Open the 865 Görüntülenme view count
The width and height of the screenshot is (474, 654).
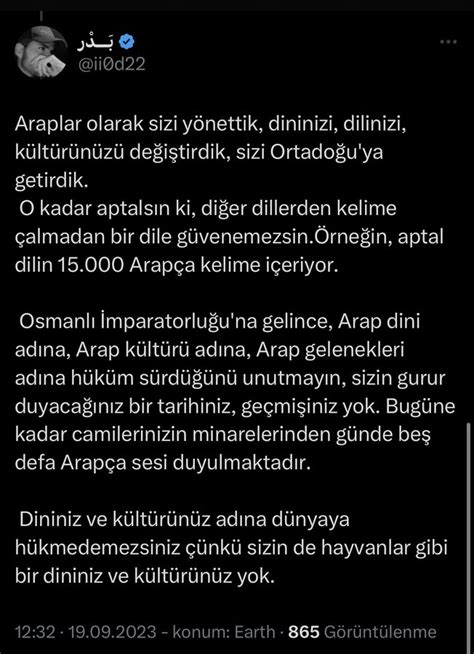pos(362,632)
